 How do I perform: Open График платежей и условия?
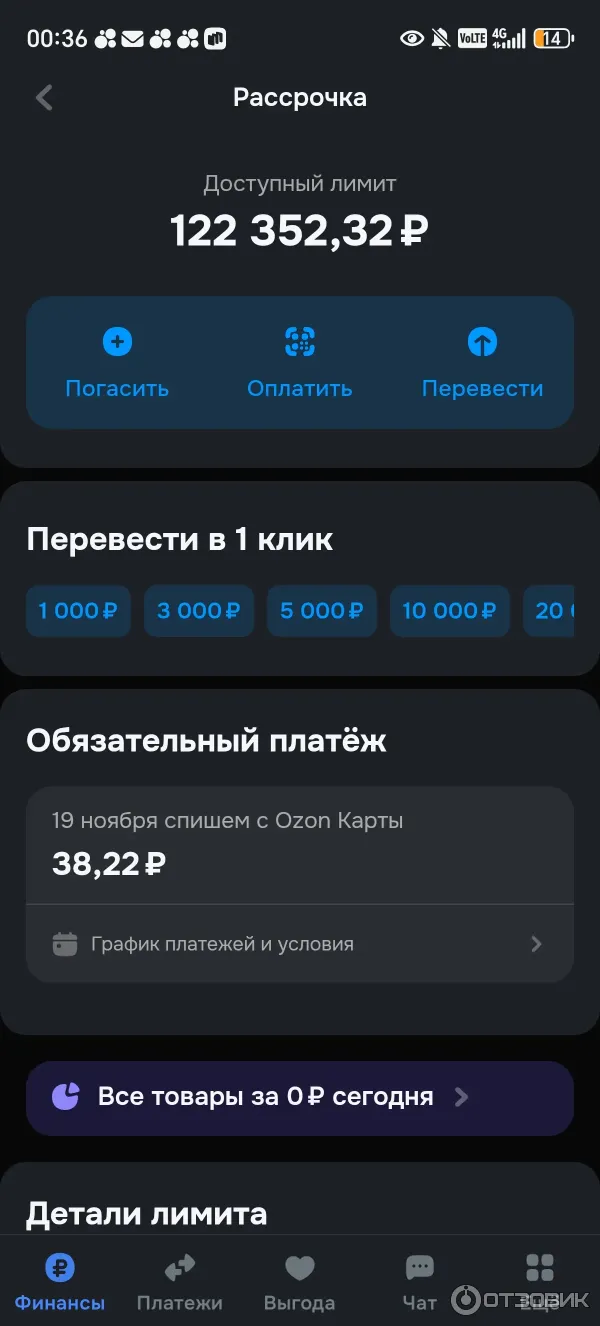pos(299,944)
